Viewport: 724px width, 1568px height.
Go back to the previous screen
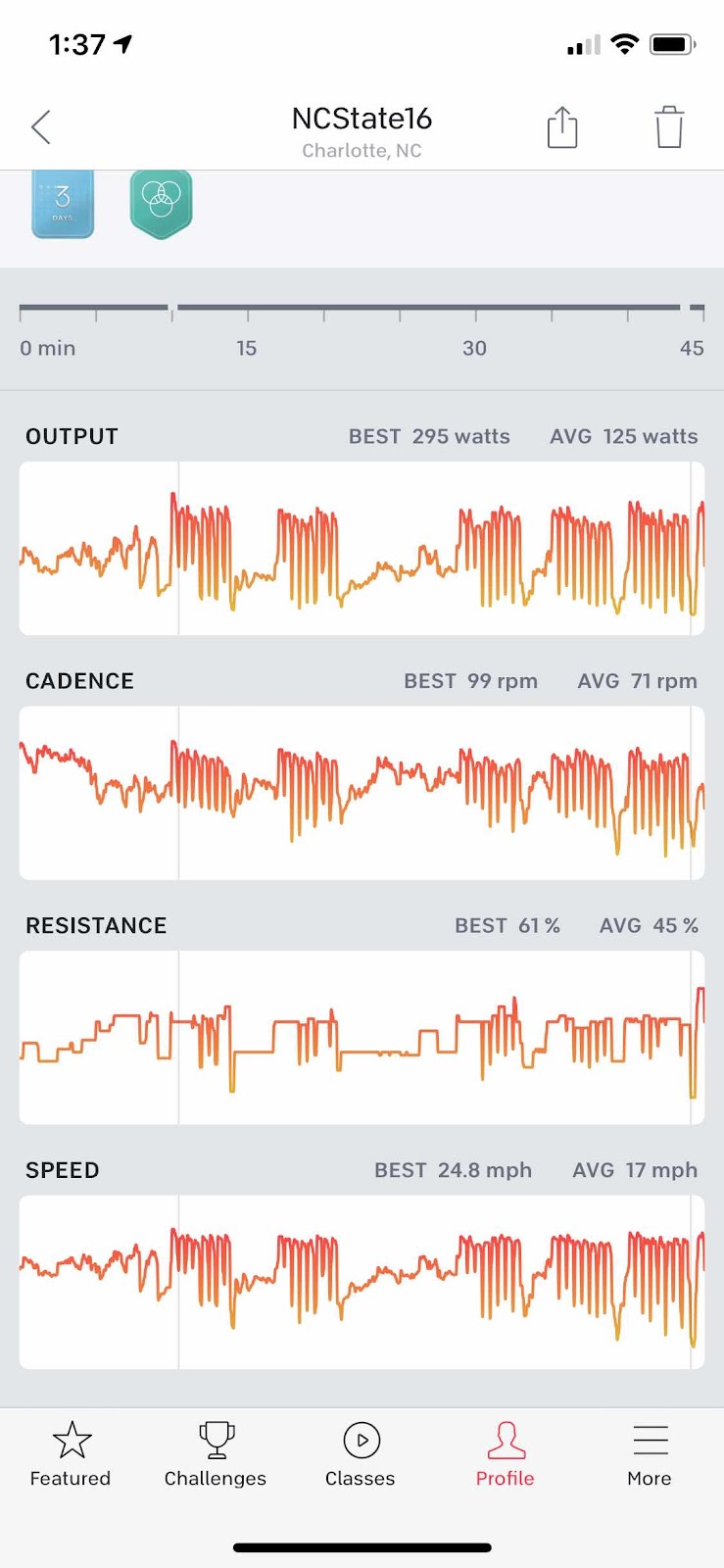tap(41, 127)
